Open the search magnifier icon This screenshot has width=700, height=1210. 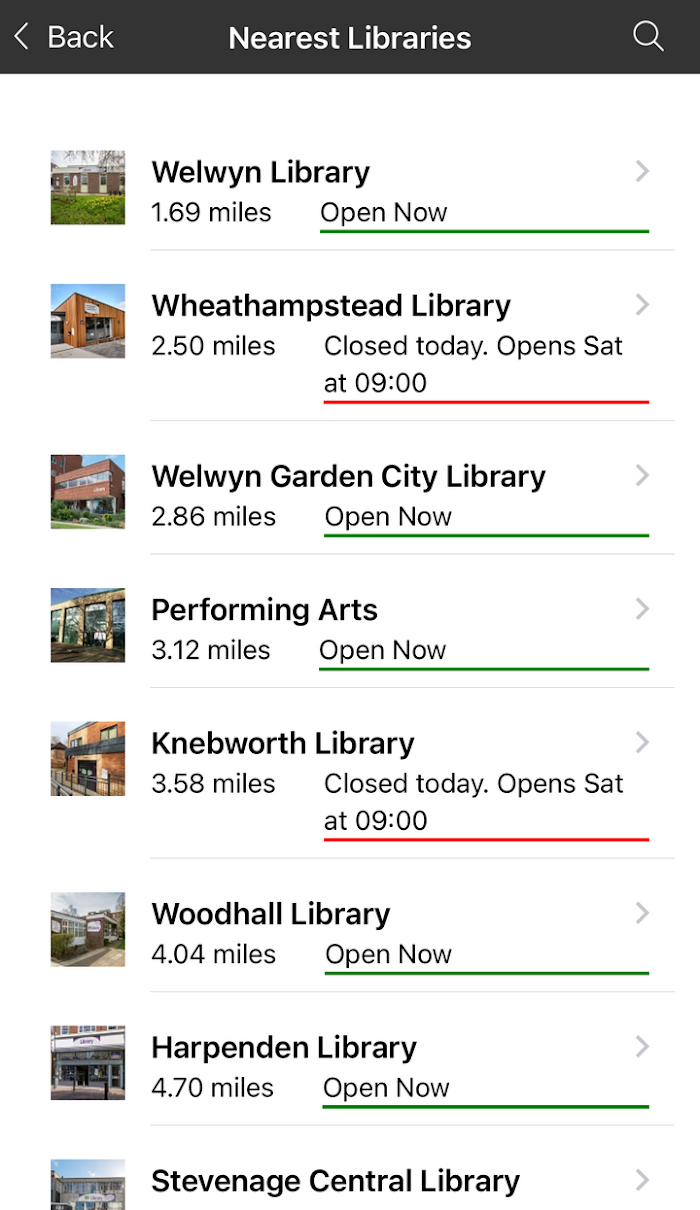[x=648, y=37]
